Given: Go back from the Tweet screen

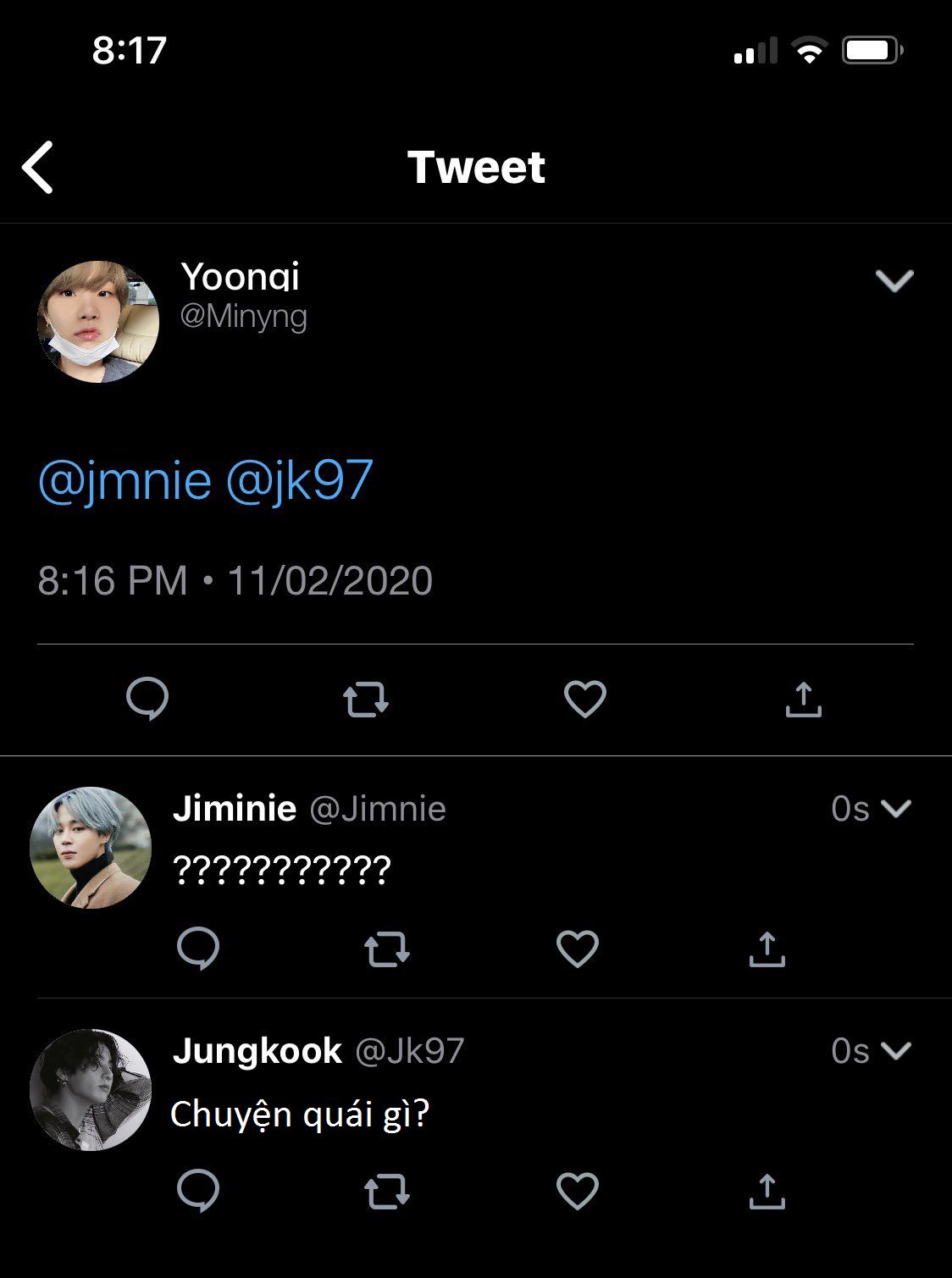Looking at the screenshot, I should [x=38, y=167].
